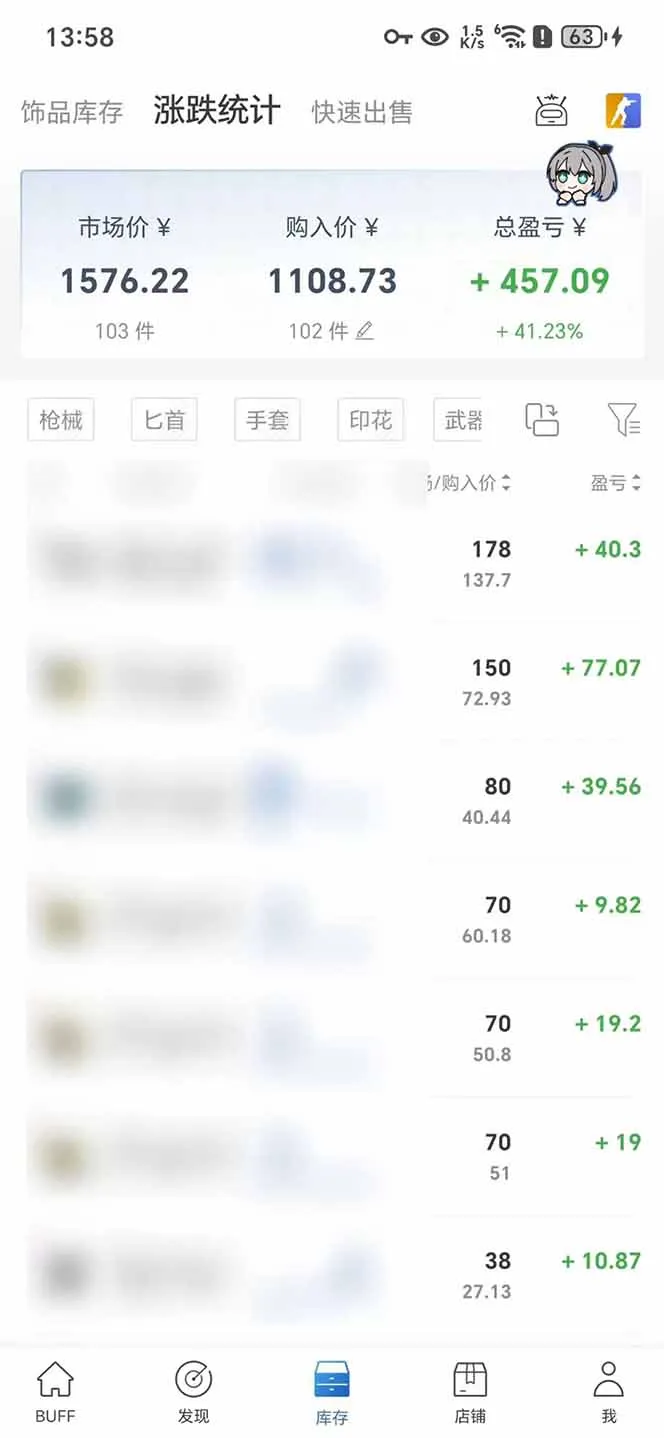This screenshot has height=1438, width=664.
Task: Switch to the 饰品库存 tab
Action: (72, 112)
